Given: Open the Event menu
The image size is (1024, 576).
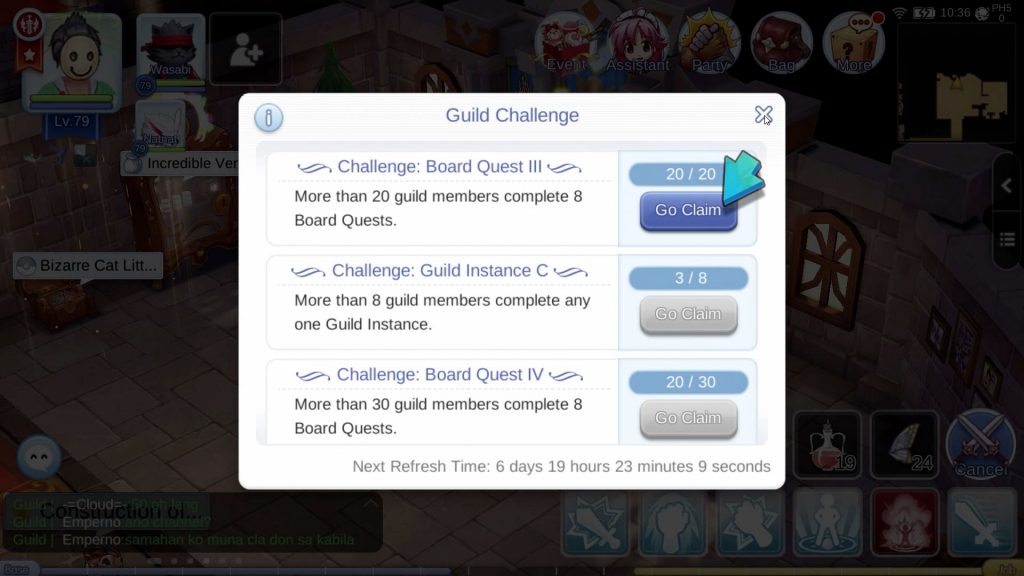Looking at the screenshot, I should [566, 43].
